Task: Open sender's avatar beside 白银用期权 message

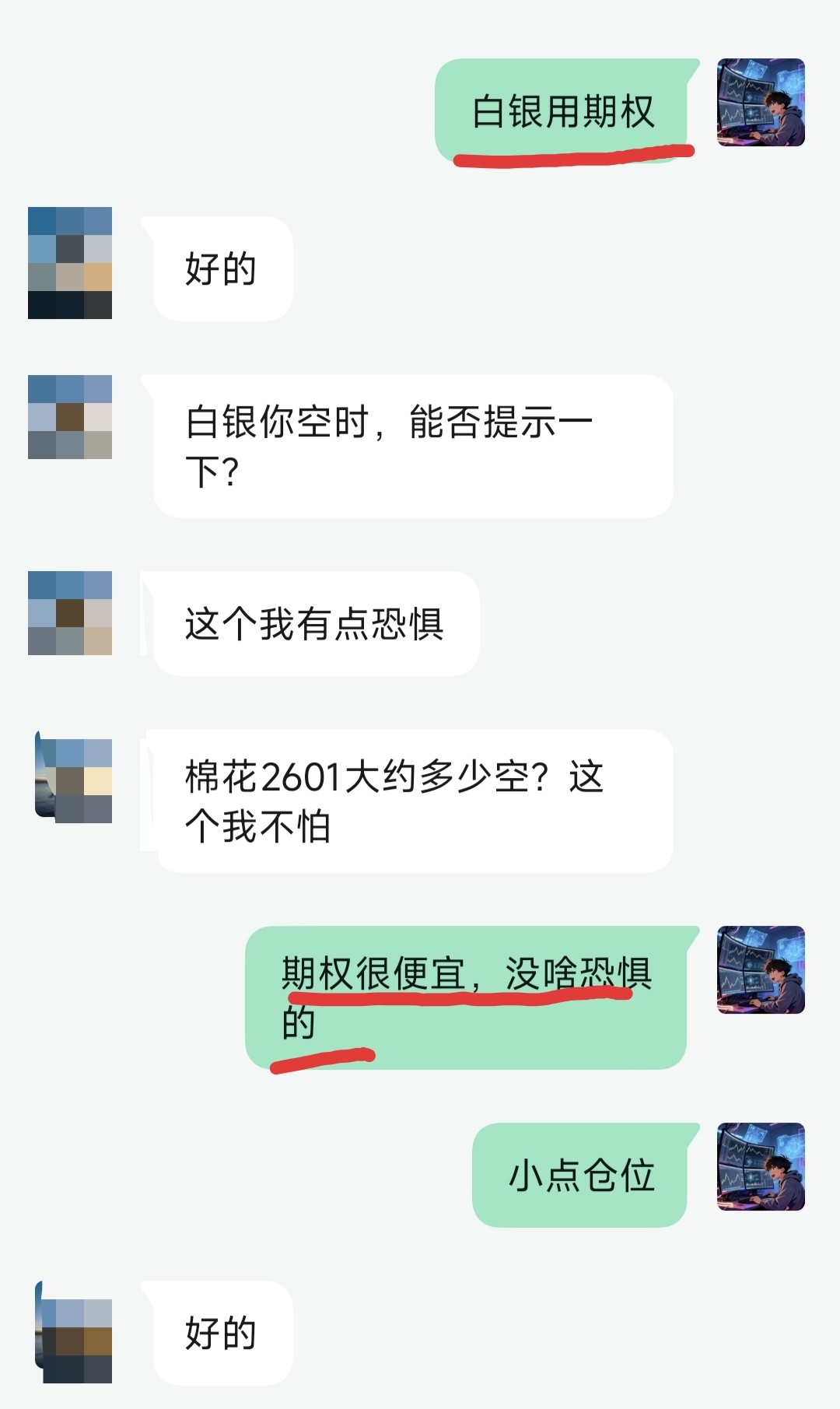Action: pos(761,103)
